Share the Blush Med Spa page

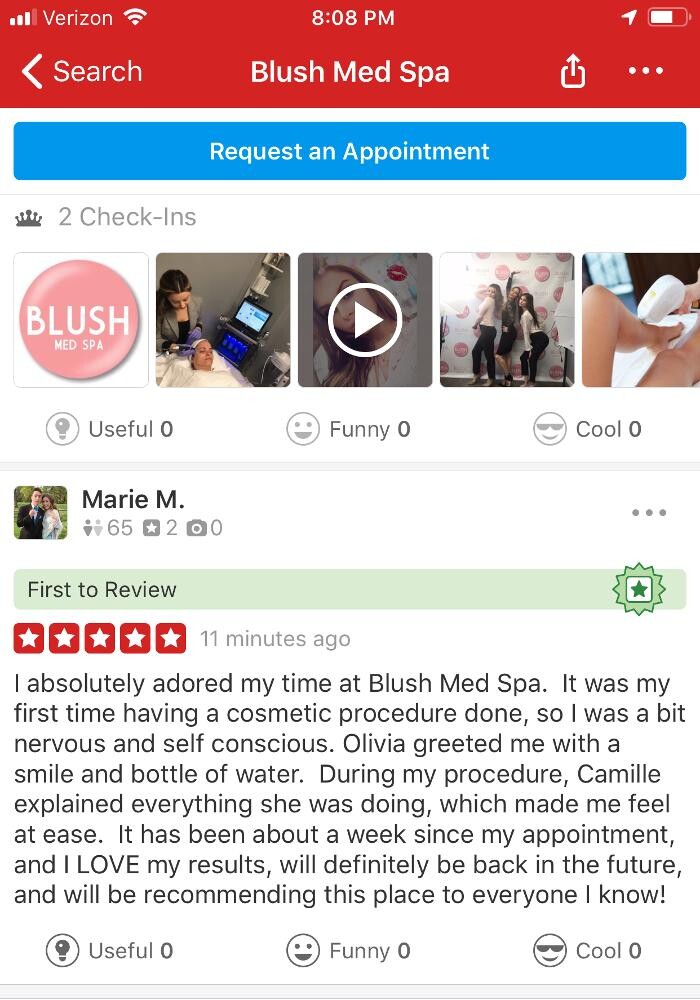coord(572,72)
